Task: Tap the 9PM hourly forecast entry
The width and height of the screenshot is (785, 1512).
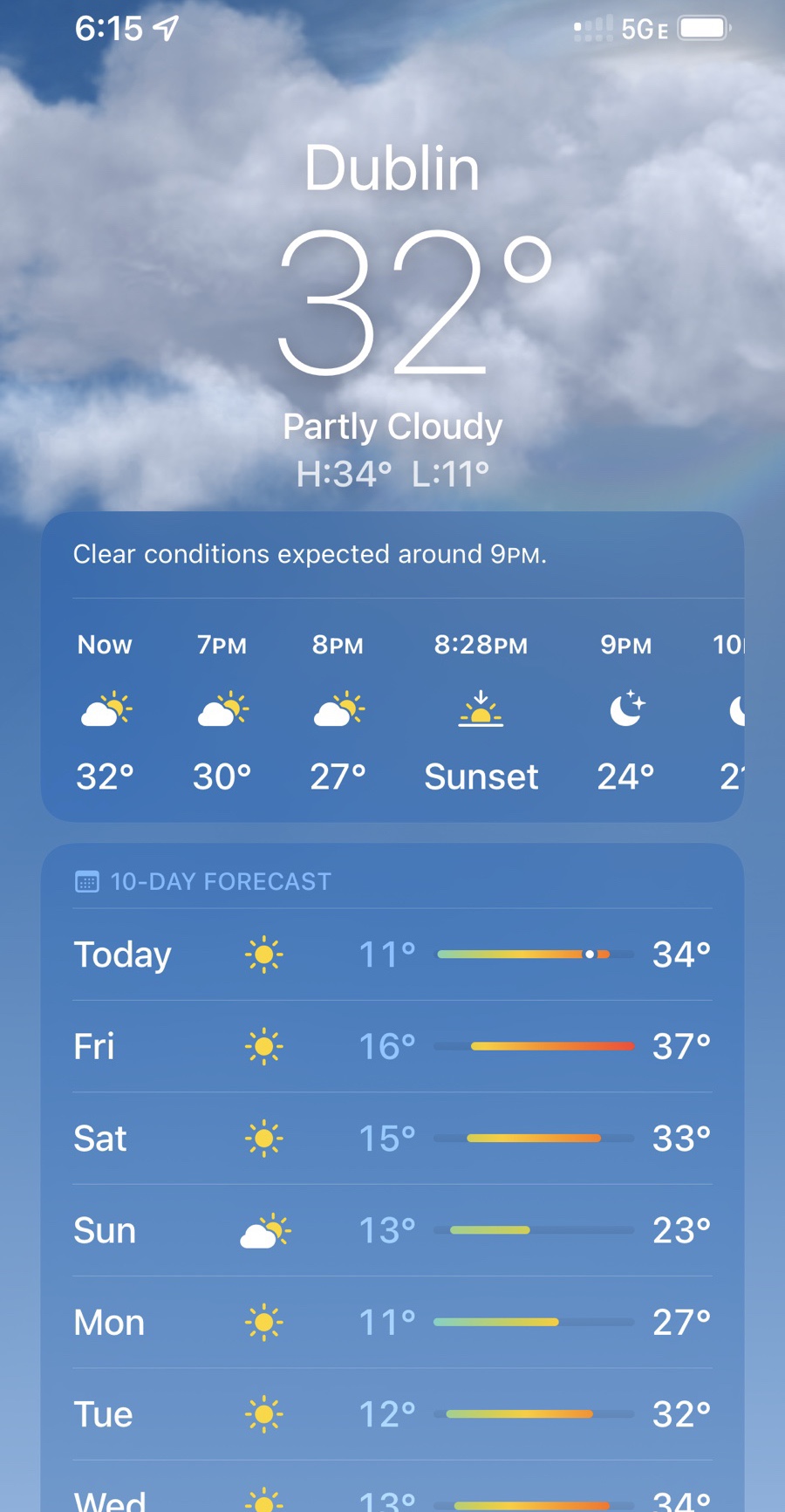Action: 625,710
